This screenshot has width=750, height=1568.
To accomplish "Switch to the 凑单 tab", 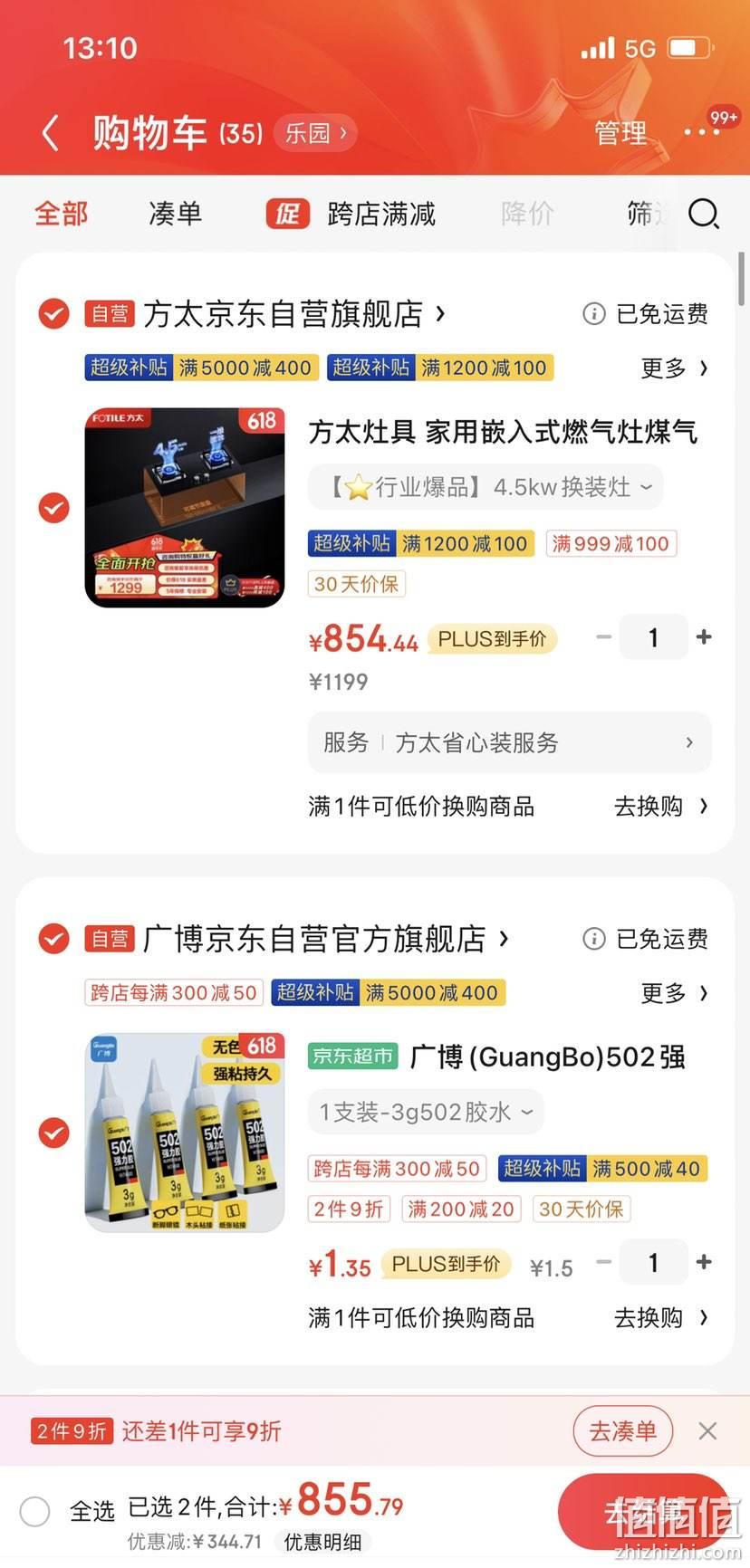I will pyautogui.click(x=175, y=214).
